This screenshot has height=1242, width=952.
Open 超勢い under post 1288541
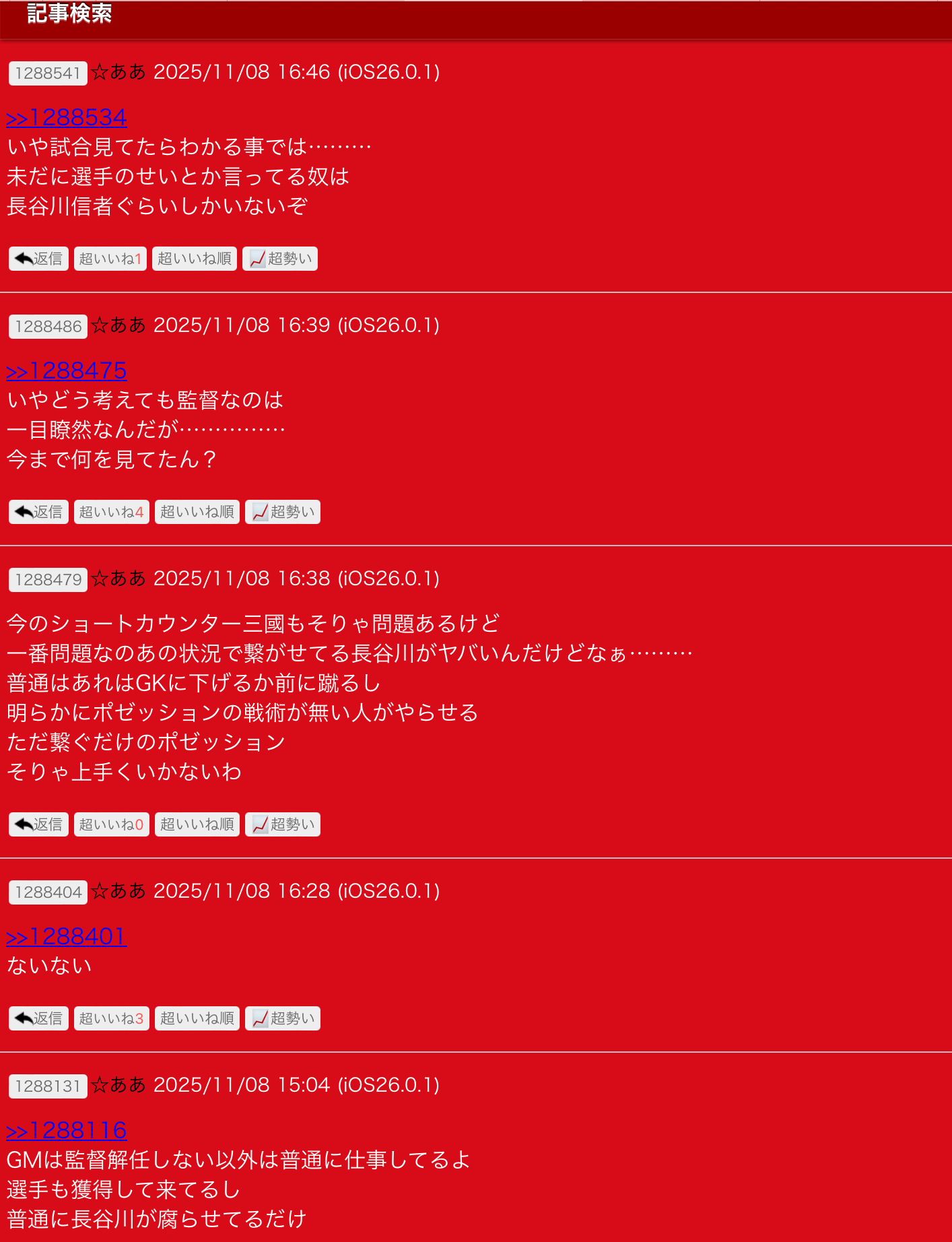tap(280, 259)
